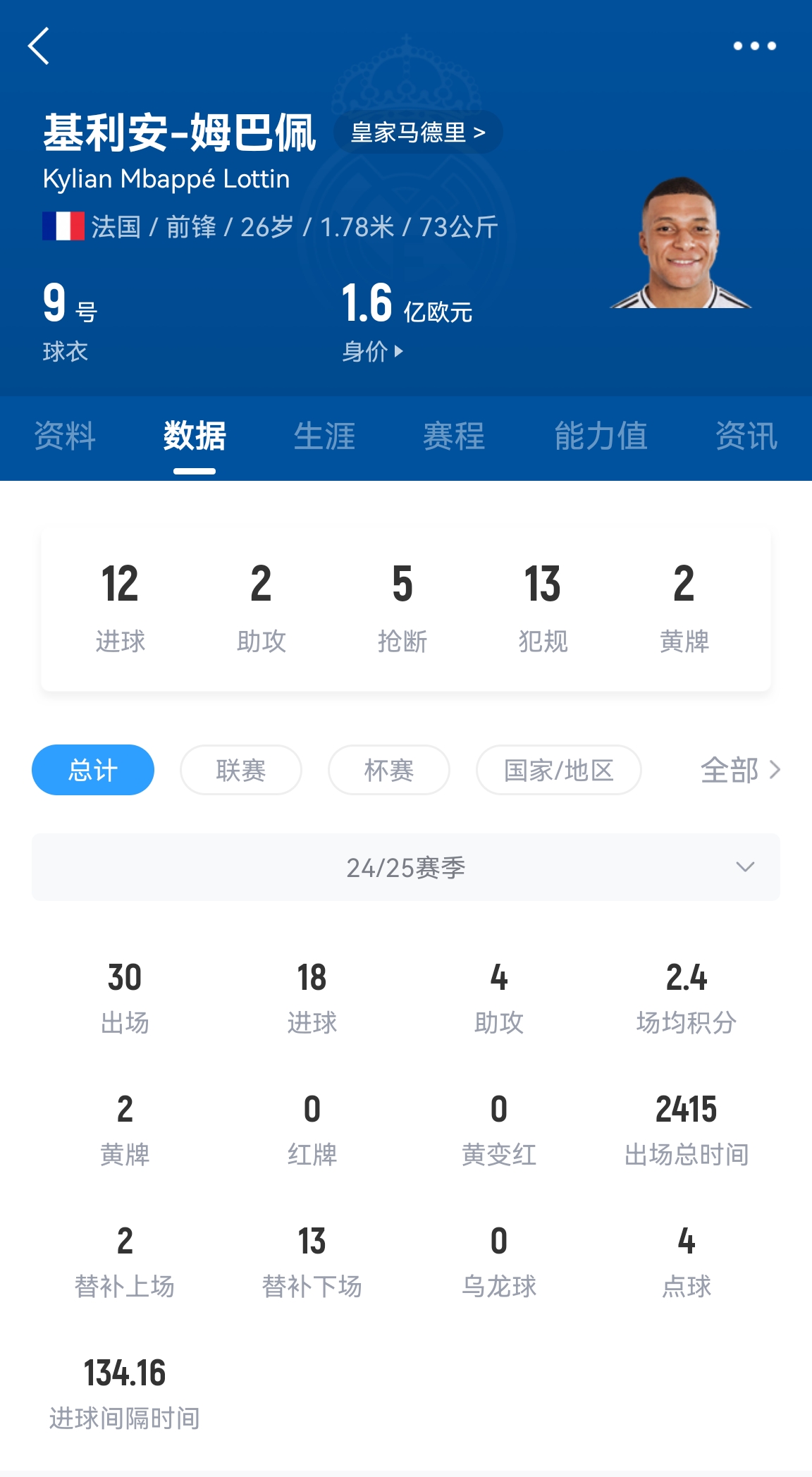The width and height of the screenshot is (812, 1477).
Task: Select the 杯赛 filter chip
Action: 389,770
